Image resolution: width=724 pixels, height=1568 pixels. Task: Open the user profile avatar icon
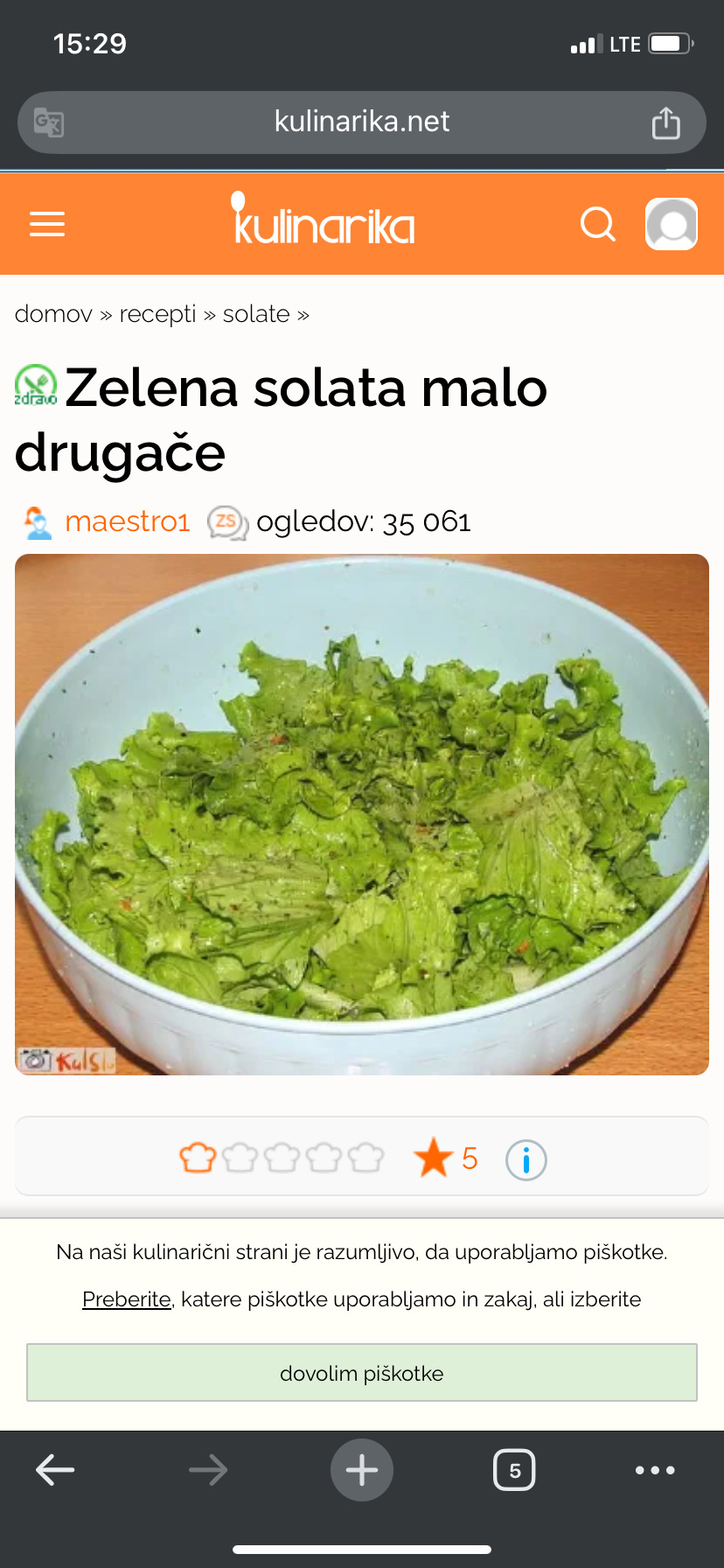click(671, 224)
